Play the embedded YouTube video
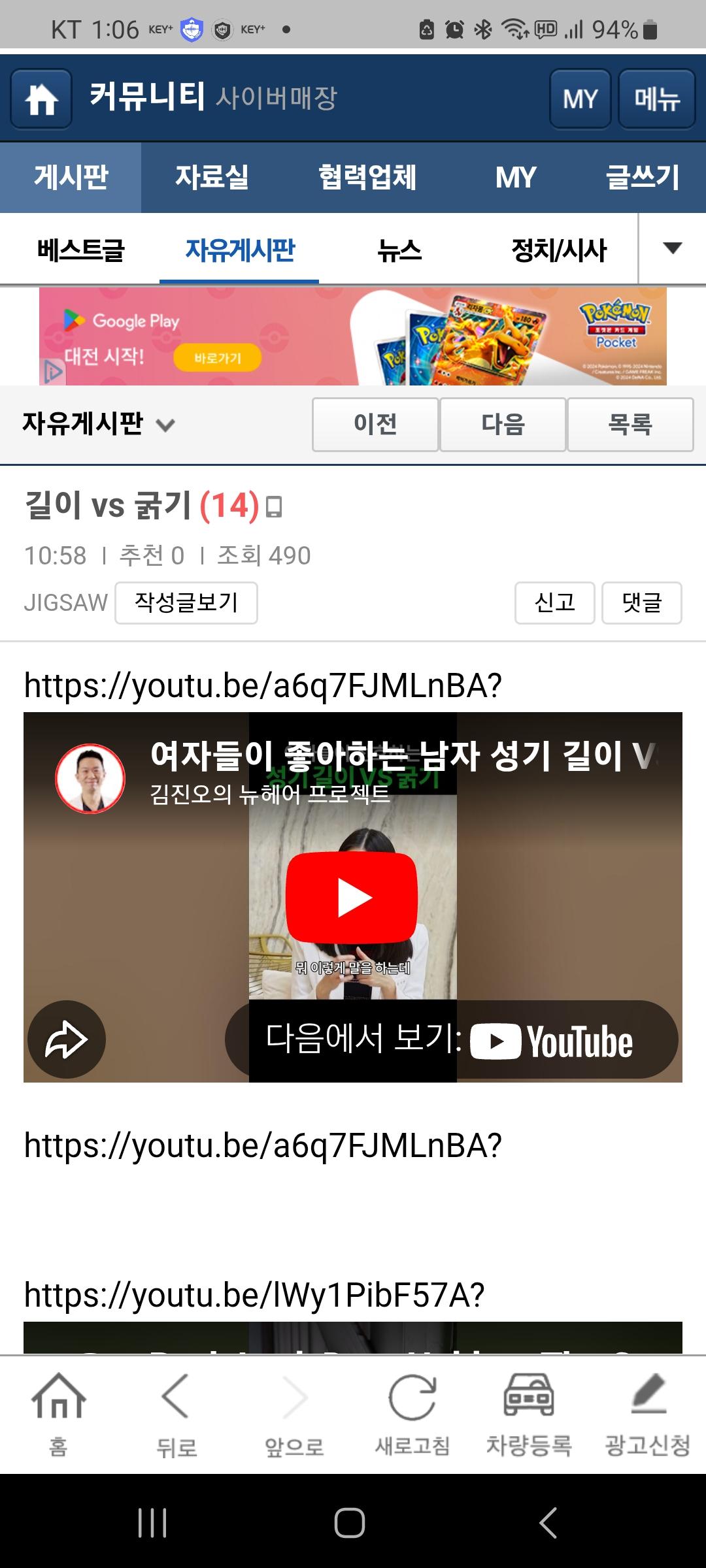 click(x=352, y=898)
